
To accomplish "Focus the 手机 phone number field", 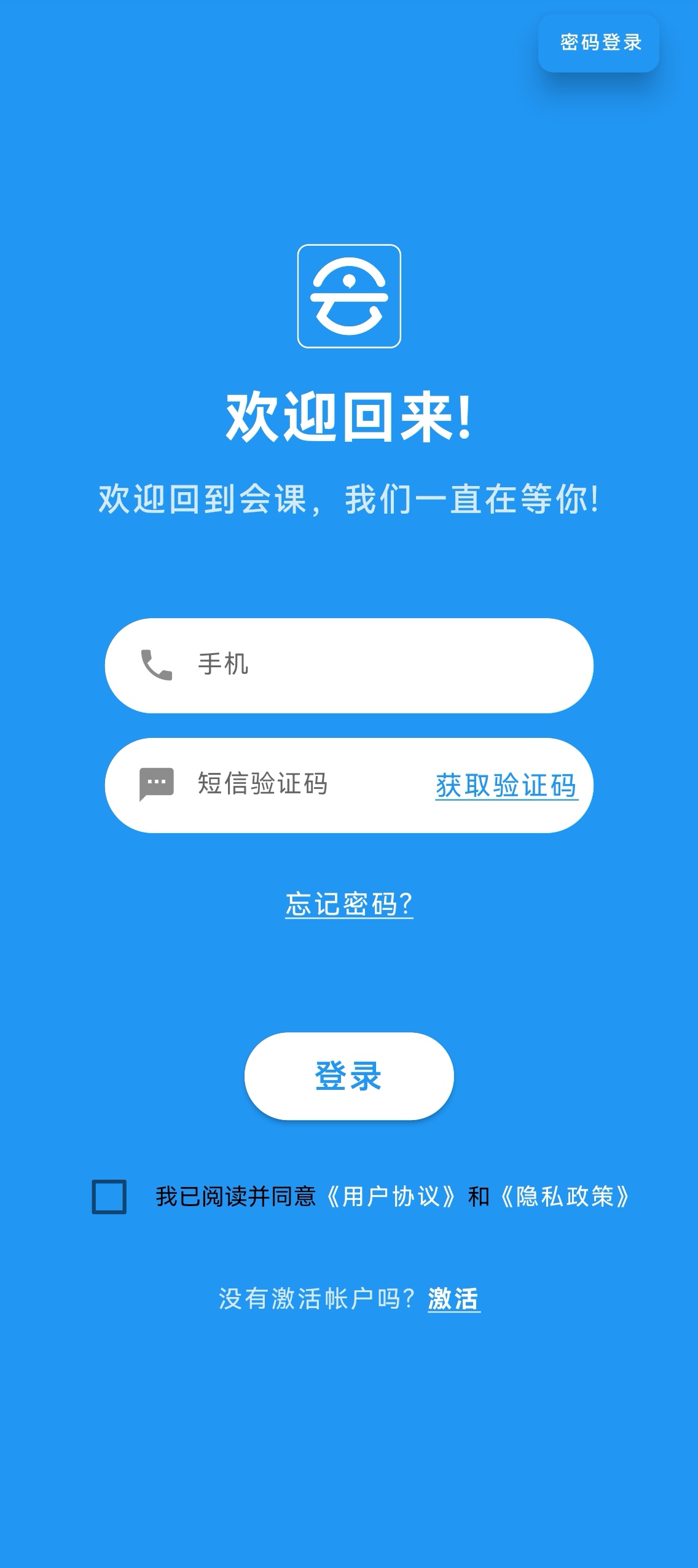I will click(369, 665).
